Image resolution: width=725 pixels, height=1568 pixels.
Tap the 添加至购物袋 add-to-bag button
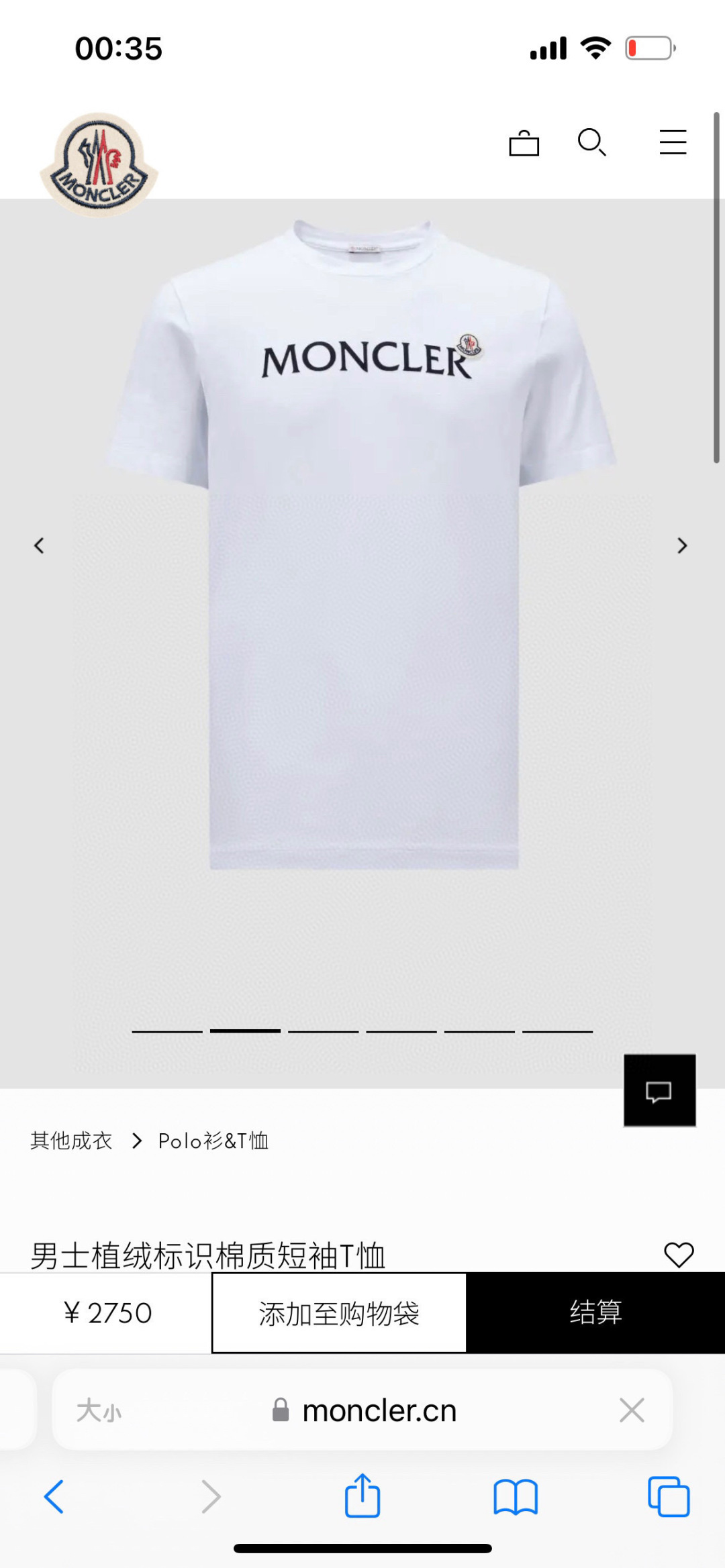click(338, 1312)
